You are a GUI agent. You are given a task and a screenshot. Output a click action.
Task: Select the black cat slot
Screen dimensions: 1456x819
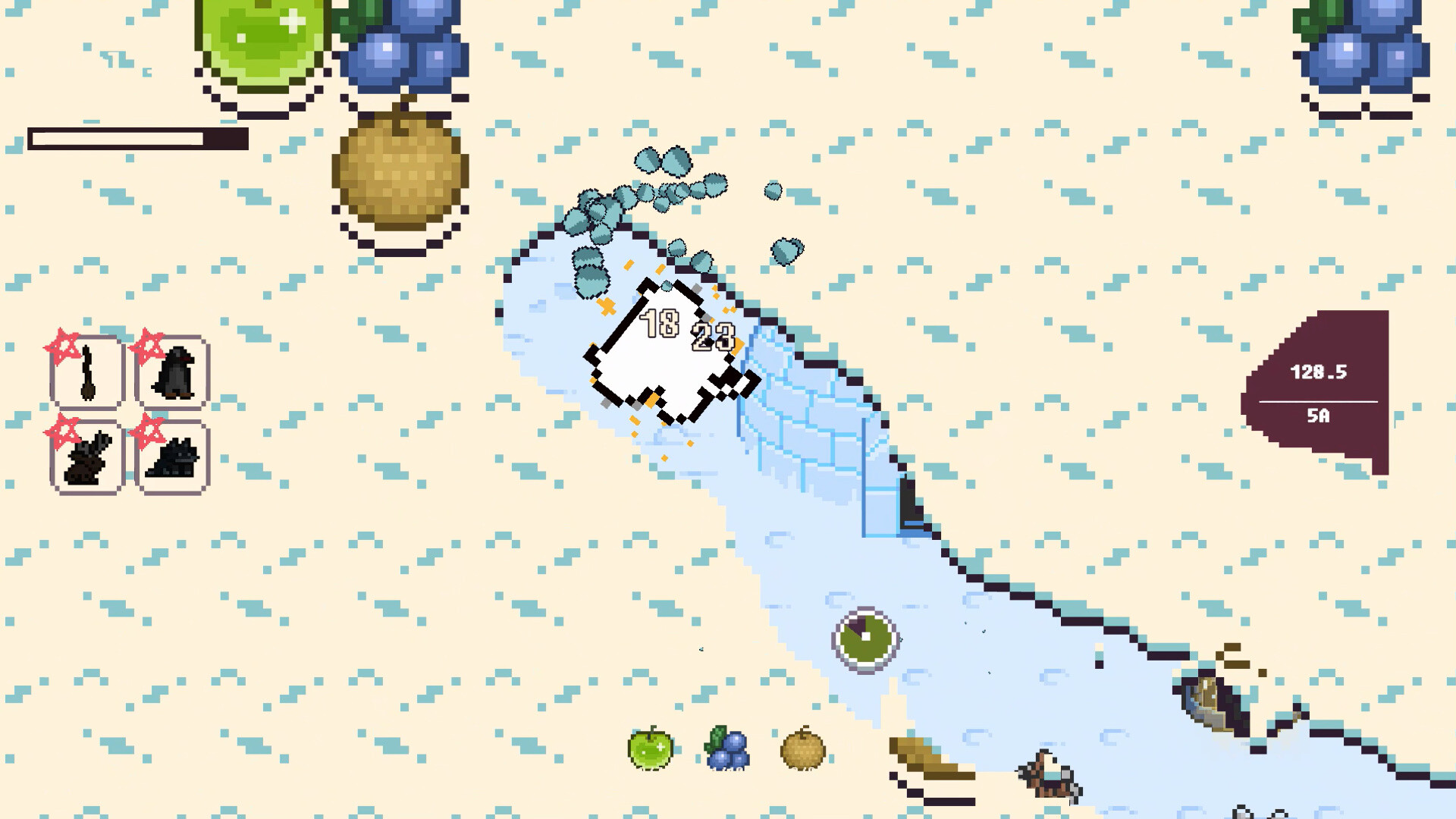pyautogui.click(x=173, y=457)
